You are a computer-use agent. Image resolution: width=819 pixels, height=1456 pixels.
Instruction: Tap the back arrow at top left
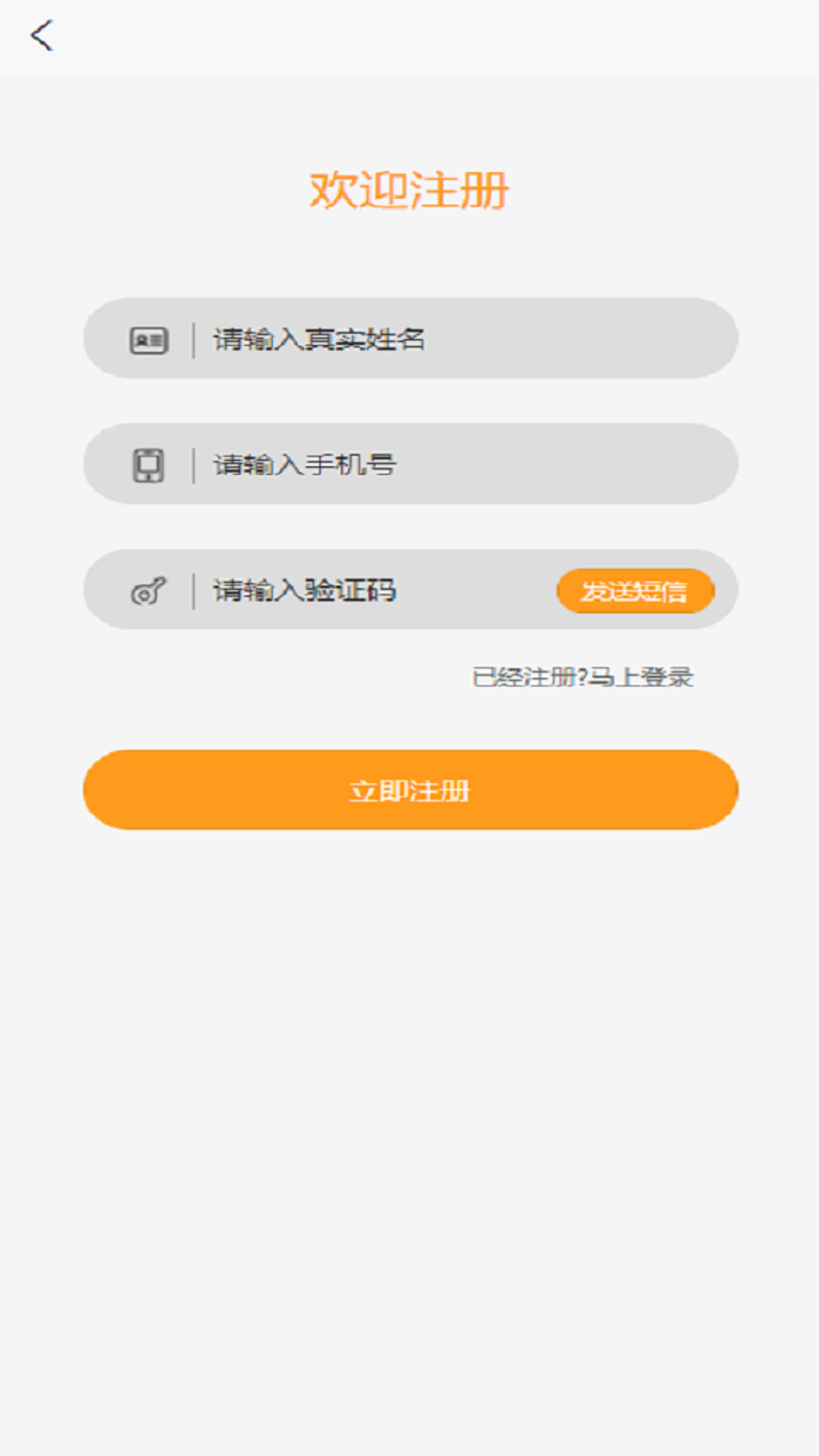42,36
